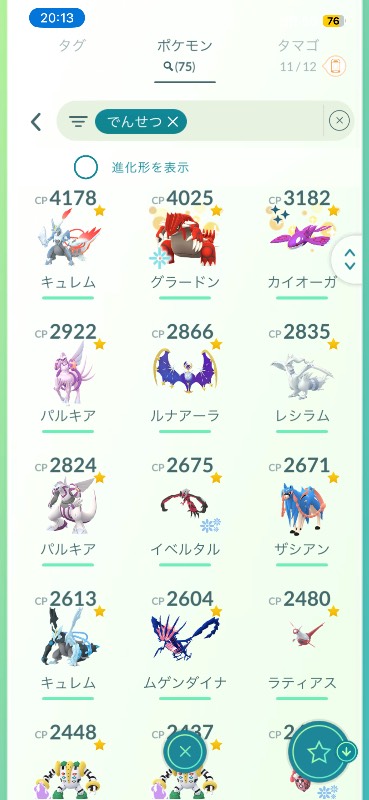Go back with the left arrow
This screenshot has height=800, width=369.
point(36,122)
